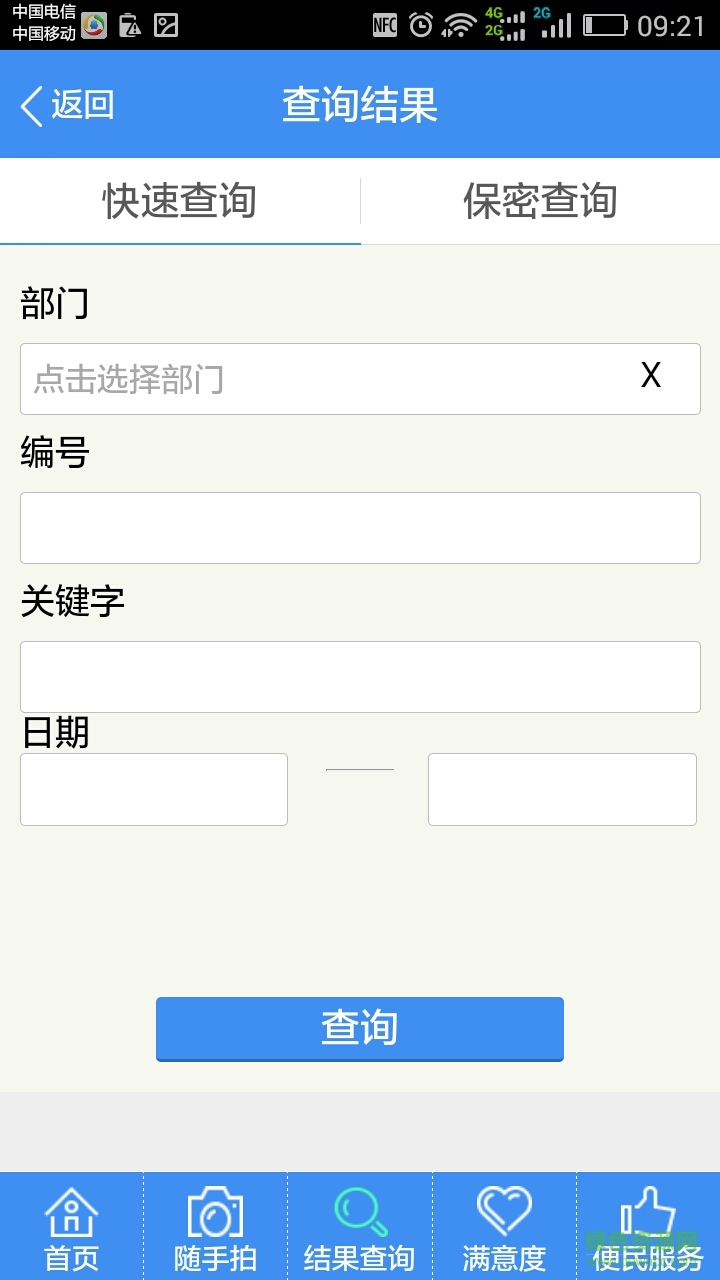Focus the 关键字 input field
This screenshot has width=720, height=1280.
(360, 677)
